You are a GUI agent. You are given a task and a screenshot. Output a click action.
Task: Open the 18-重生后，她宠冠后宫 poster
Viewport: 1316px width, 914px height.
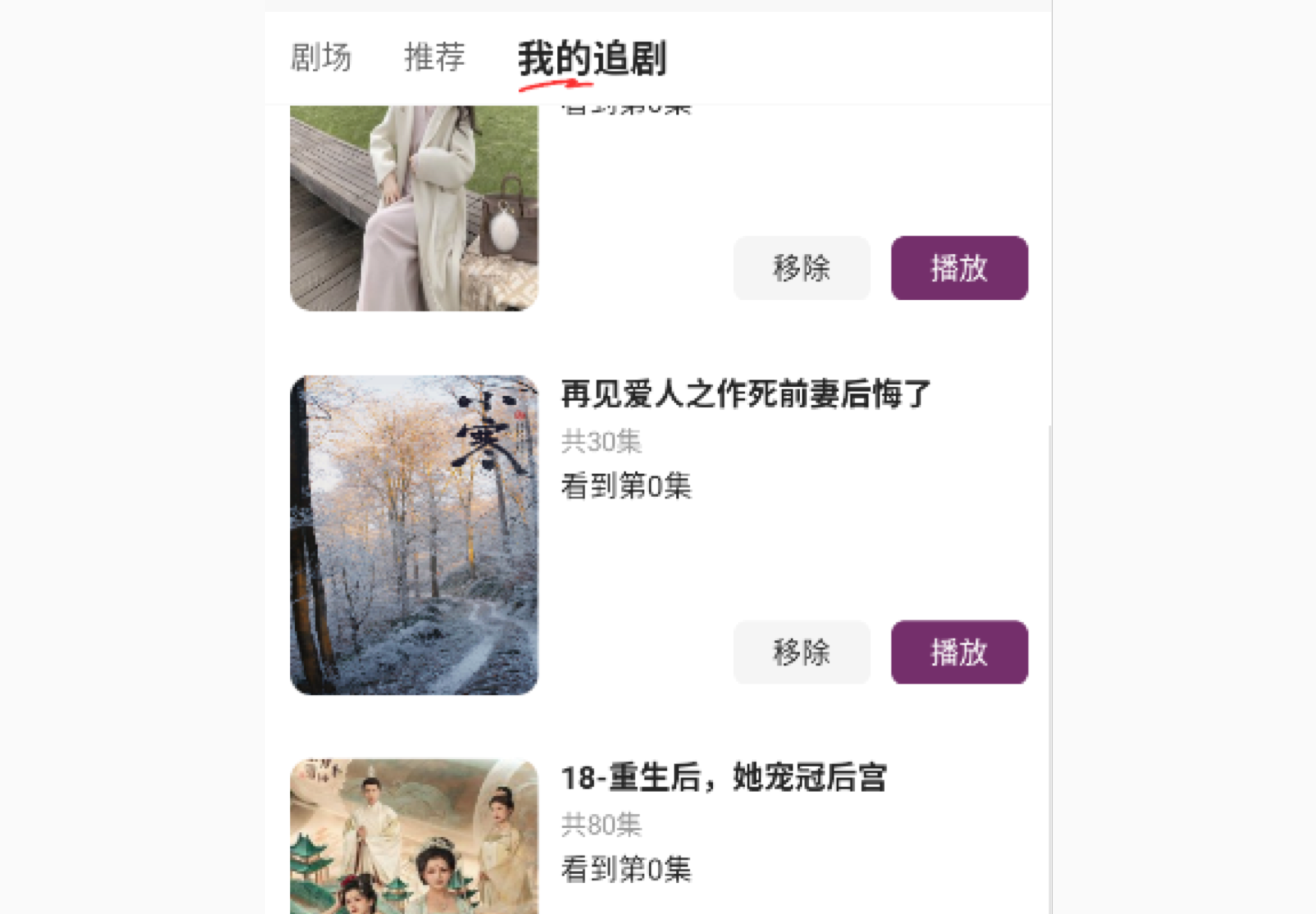coord(414,836)
